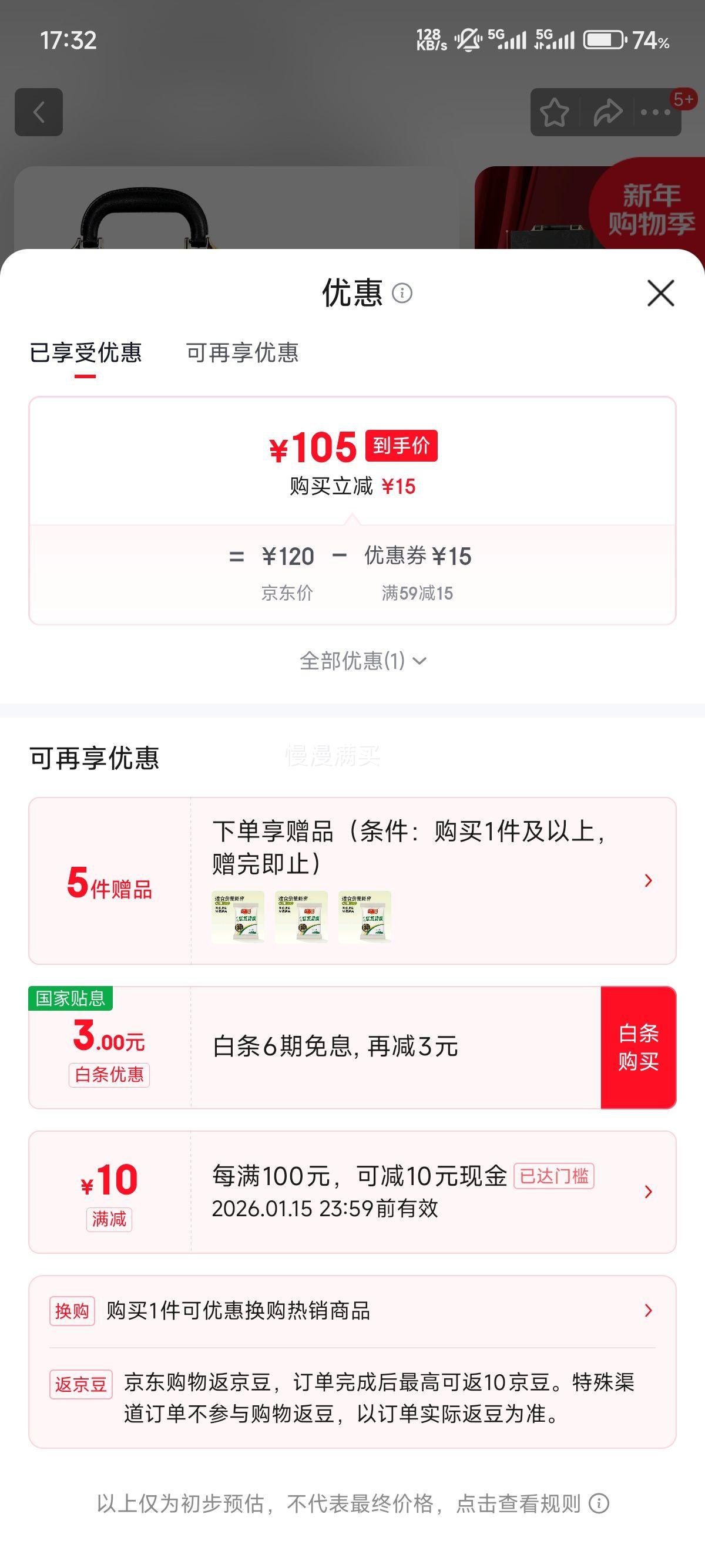Close the 优惠 popup

pos(660,294)
